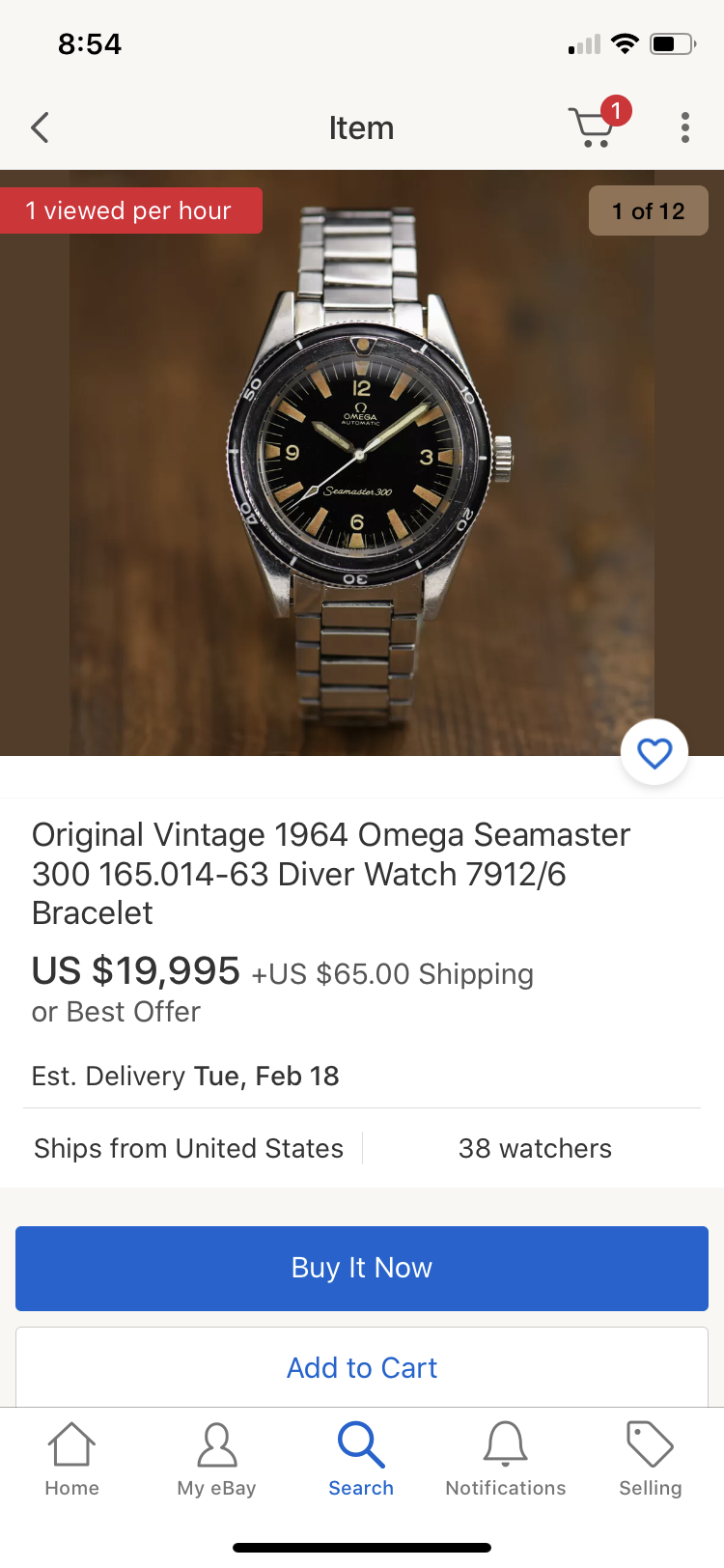
Task: View the Notifications tab
Action: [x=506, y=1459]
